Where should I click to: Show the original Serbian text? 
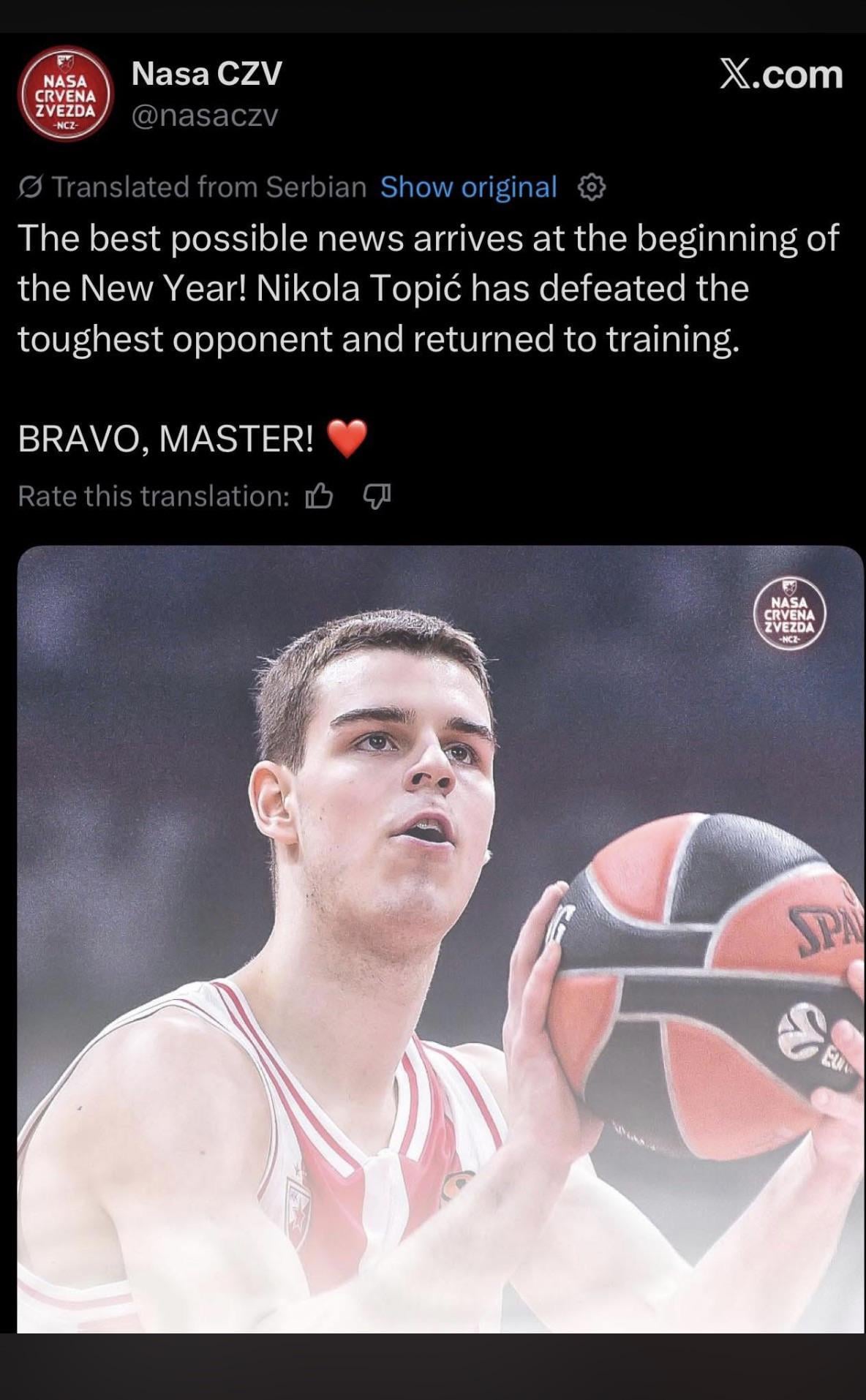(x=468, y=187)
